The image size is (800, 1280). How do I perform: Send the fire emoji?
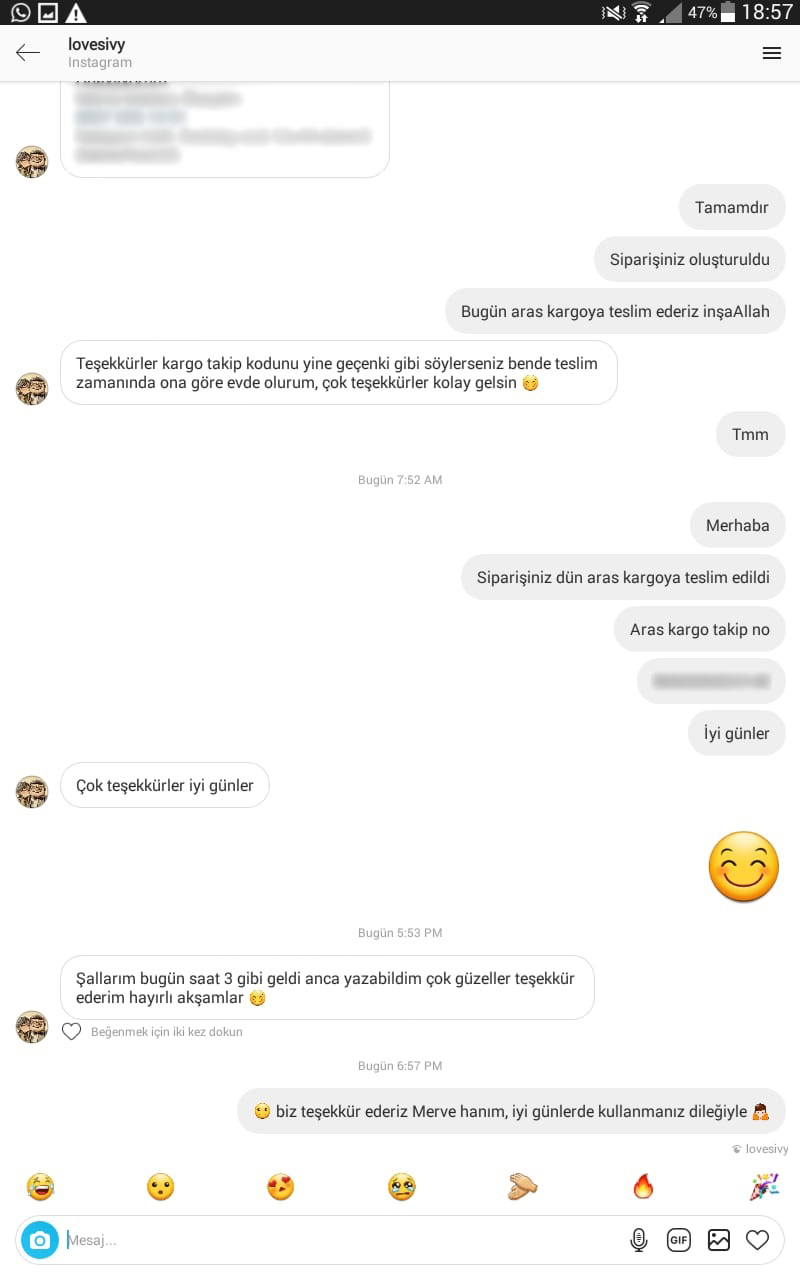click(643, 1187)
